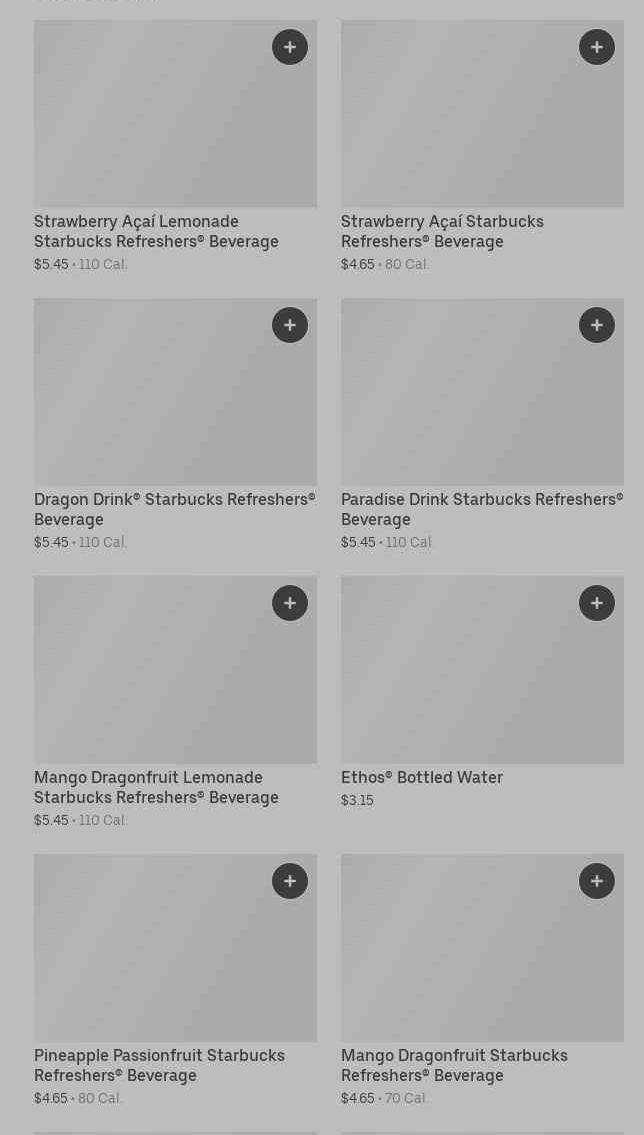The image size is (644, 1135).
Task: Add Strawberry Açaí Starbucks Refreshers to cart
Action: point(597,47)
